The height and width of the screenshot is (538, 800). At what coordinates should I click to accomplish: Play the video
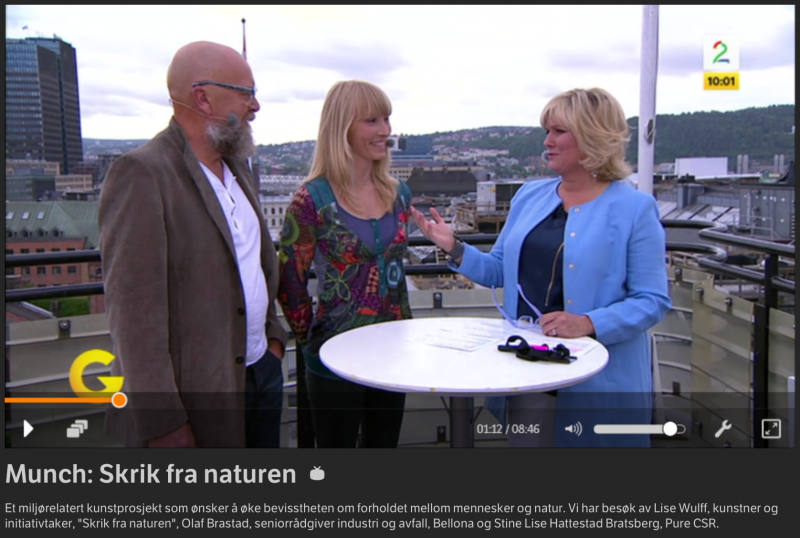[27, 429]
